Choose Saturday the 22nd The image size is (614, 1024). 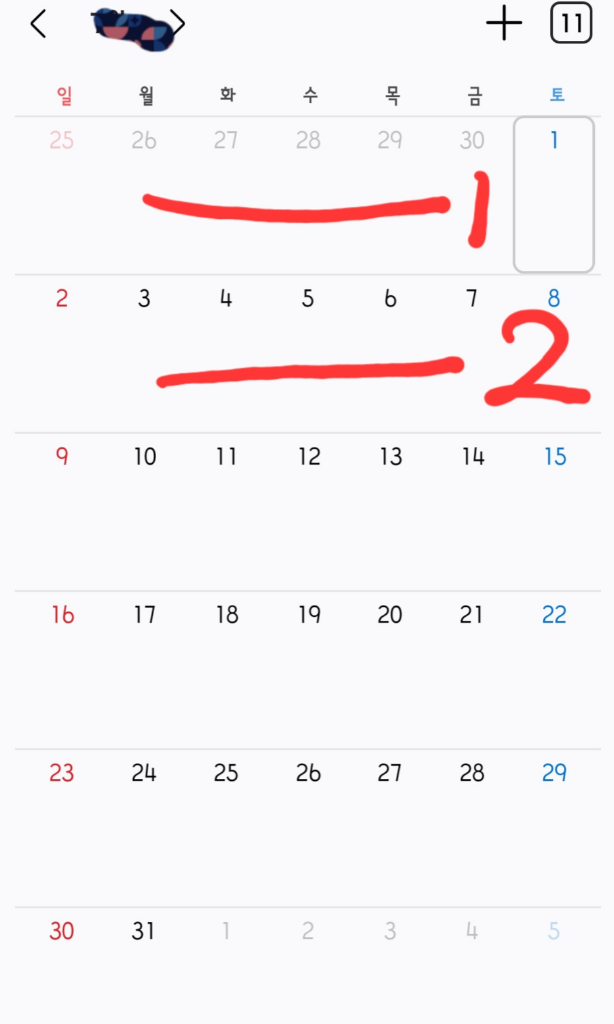pyautogui.click(x=555, y=615)
